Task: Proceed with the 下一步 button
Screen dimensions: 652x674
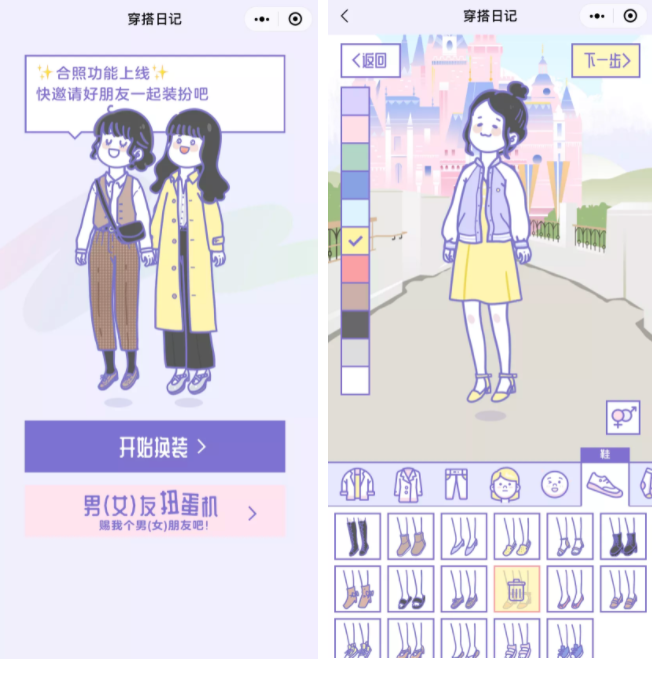Action: point(605,61)
